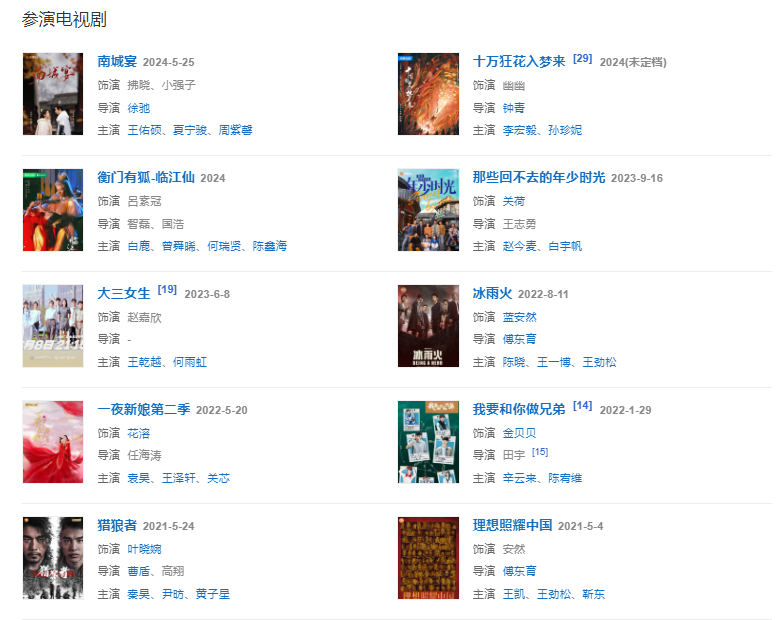Viewport: 777px width, 620px height.
Task: Open the 衡门有狐-临江仙 title link
Action: (x=146, y=178)
